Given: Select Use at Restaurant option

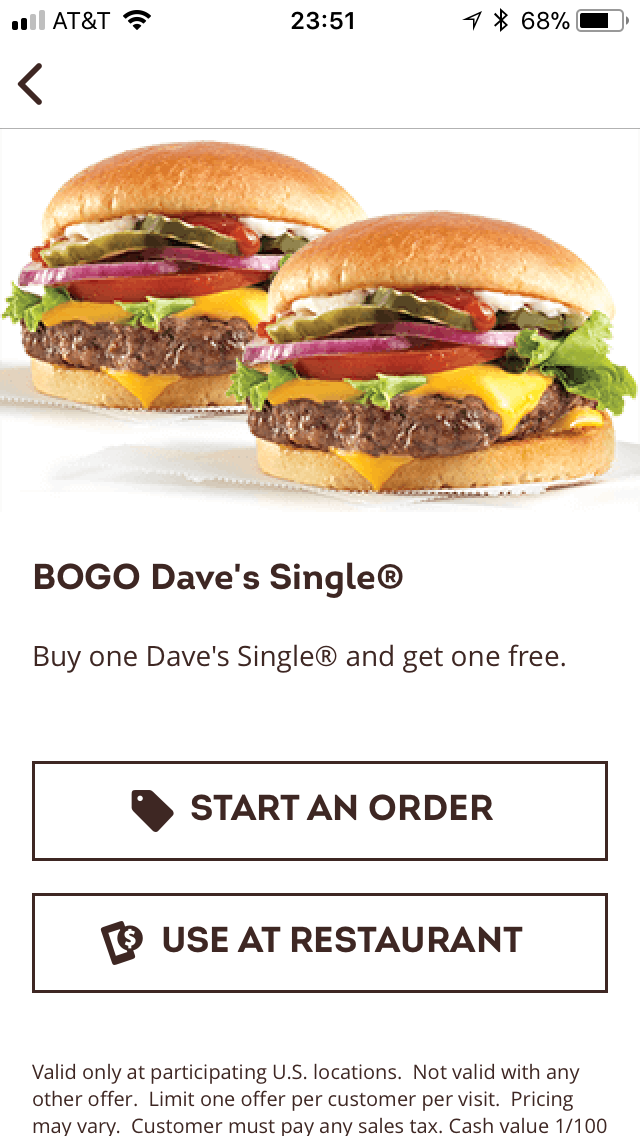Looking at the screenshot, I should pos(320,942).
